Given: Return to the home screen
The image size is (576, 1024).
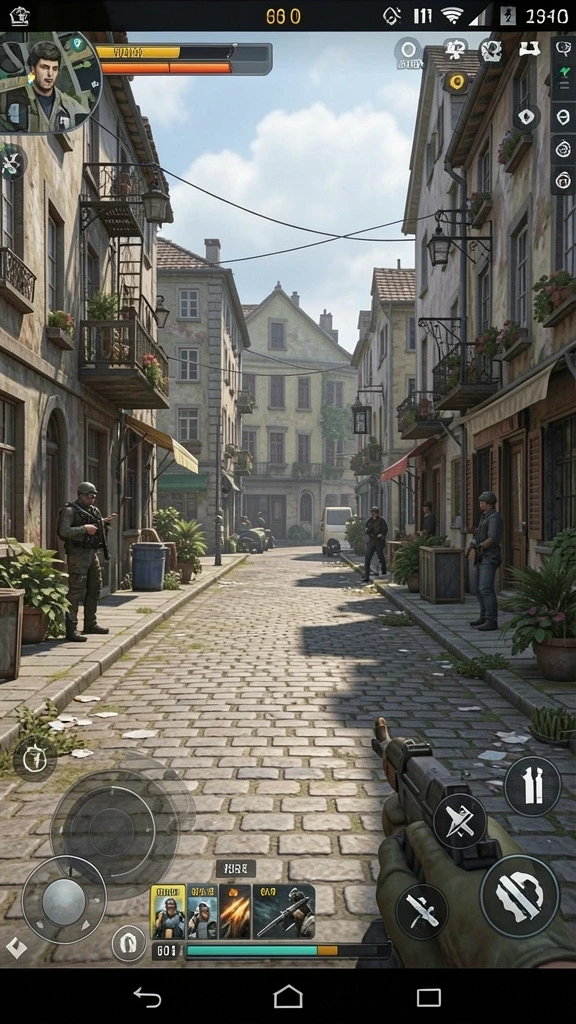Looking at the screenshot, I should (288, 997).
